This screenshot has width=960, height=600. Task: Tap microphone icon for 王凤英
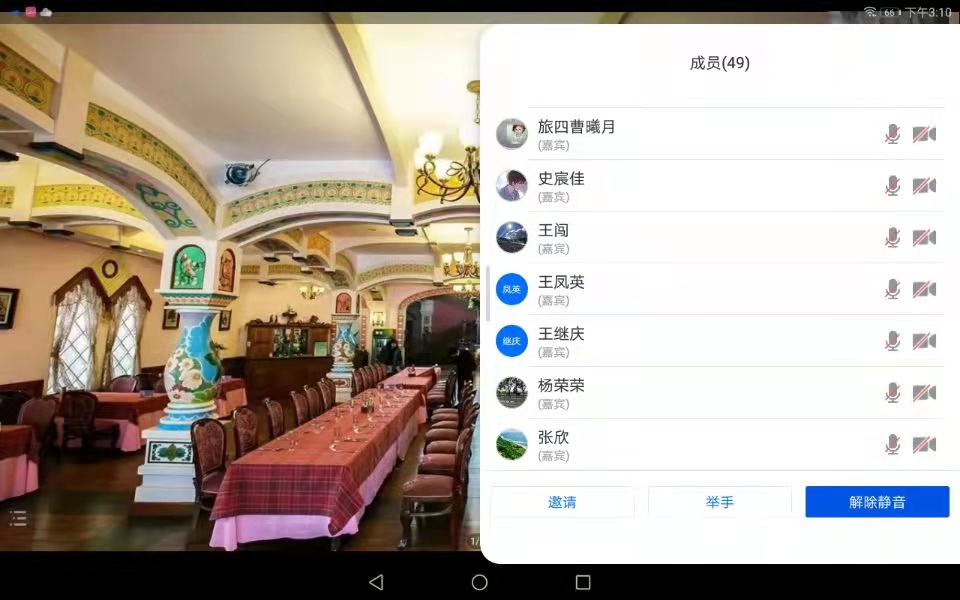pos(892,290)
